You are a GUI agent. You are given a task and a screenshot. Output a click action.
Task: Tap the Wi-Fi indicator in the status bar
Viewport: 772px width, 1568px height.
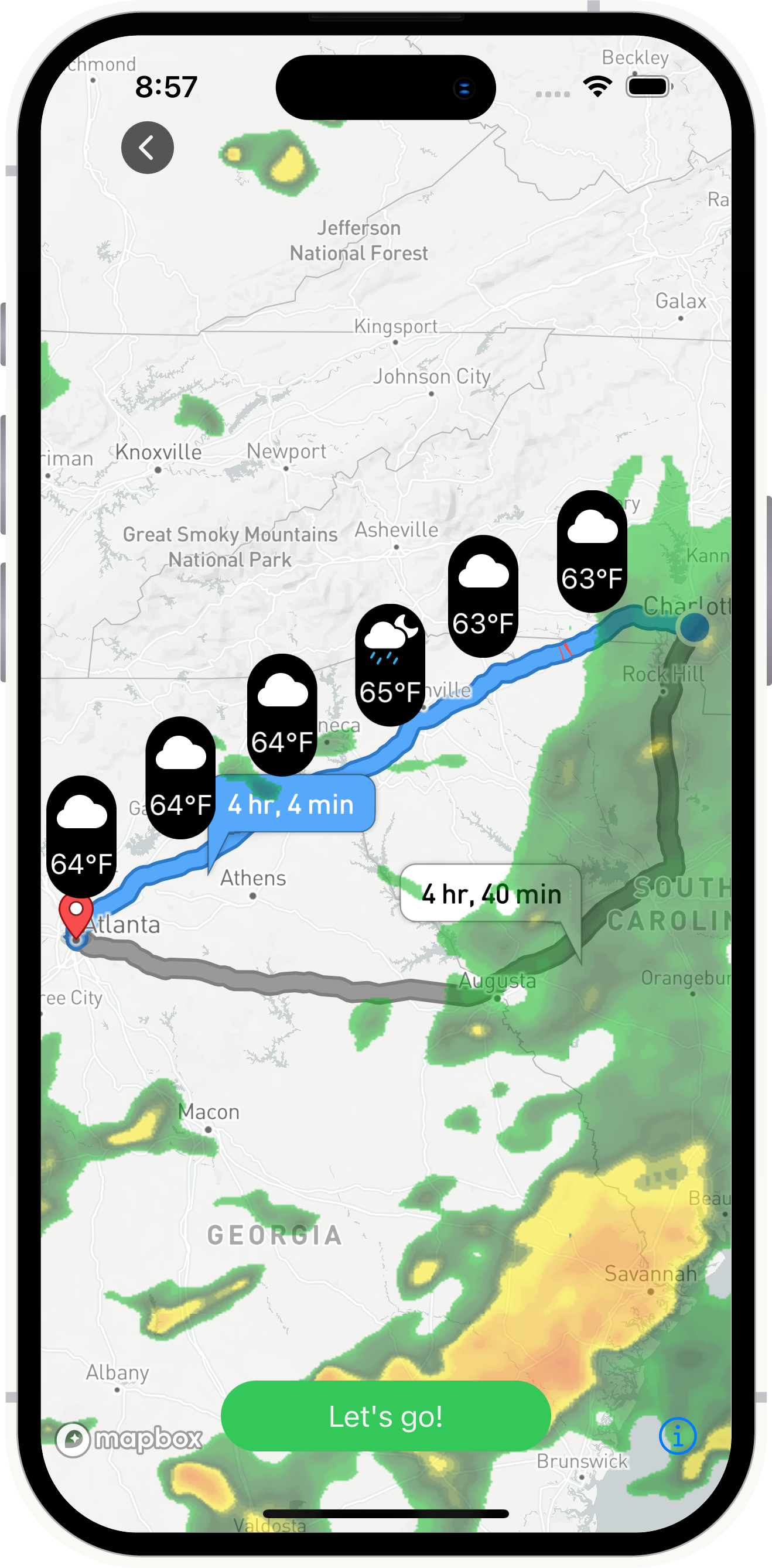597,87
